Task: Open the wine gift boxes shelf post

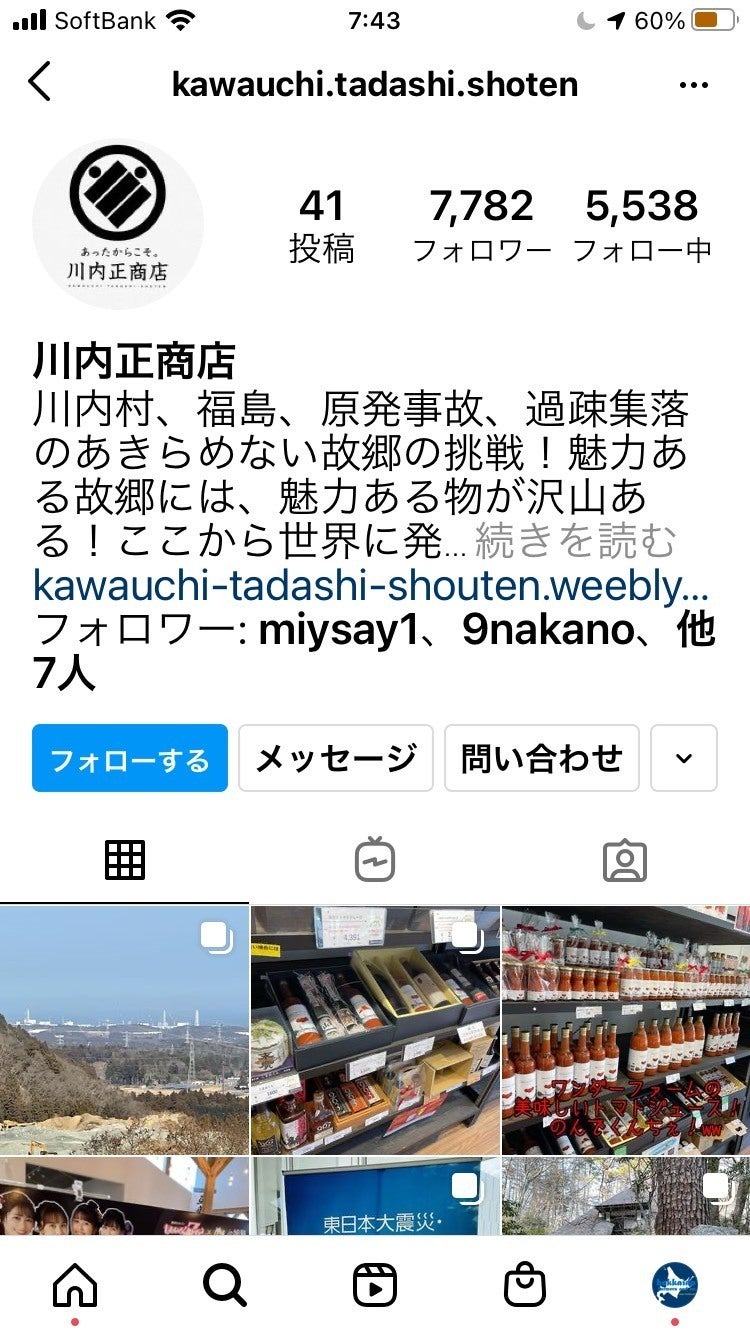Action: click(x=375, y=1030)
